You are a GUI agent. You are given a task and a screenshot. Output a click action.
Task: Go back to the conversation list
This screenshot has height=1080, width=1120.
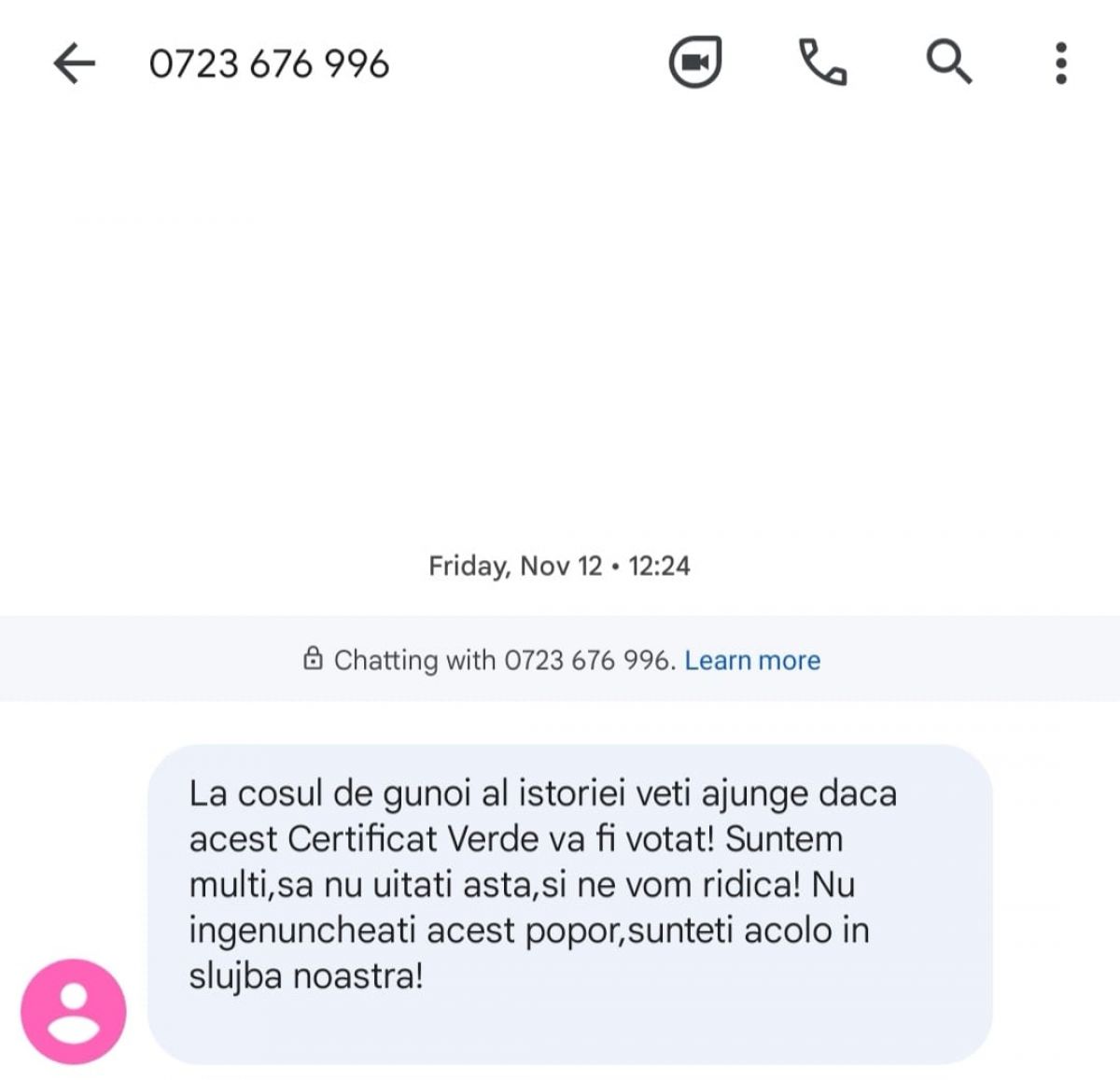[x=74, y=63]
